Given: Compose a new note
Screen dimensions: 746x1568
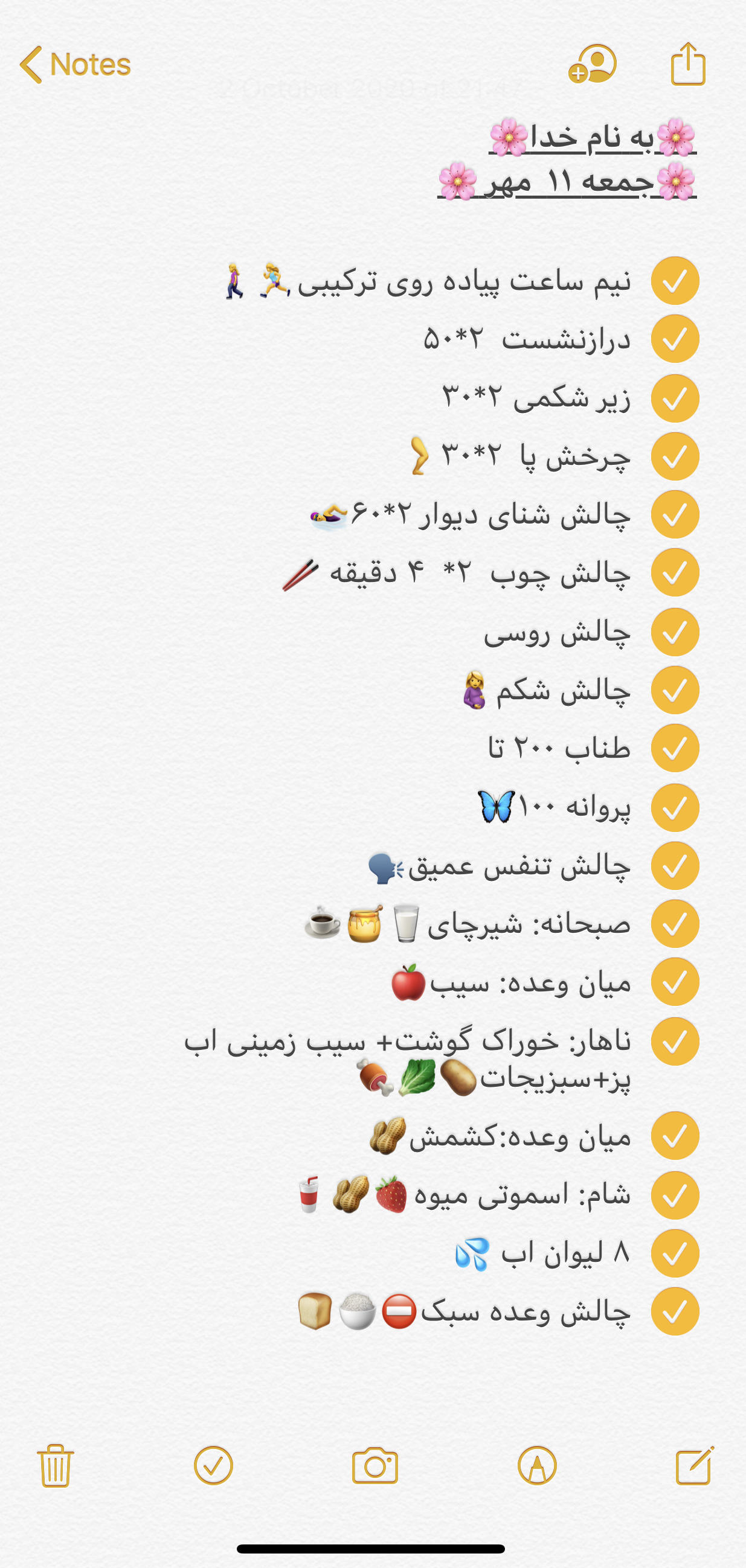Looking at the screenshot, I should [x=695, y=1466].
